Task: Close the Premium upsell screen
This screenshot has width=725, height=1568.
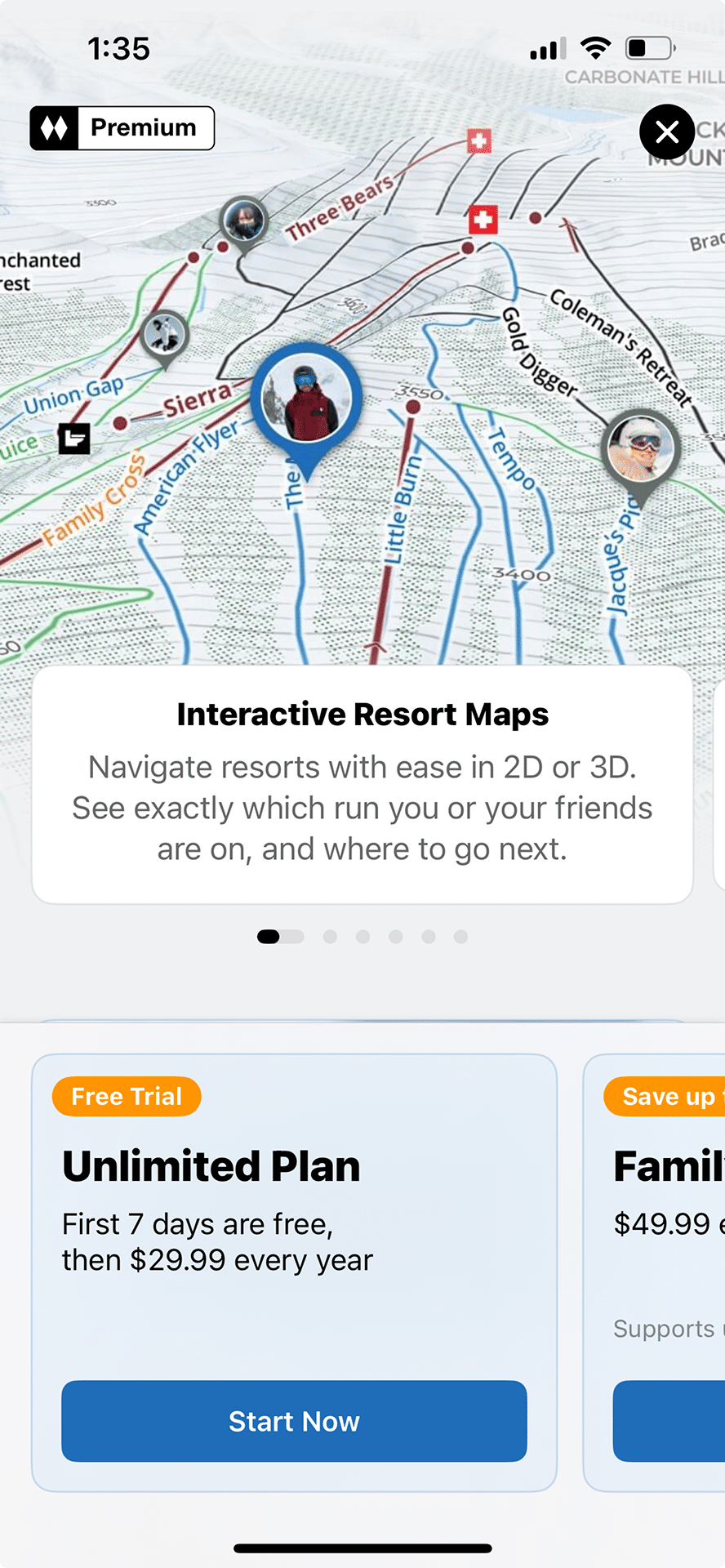Action: pos(667,131)
